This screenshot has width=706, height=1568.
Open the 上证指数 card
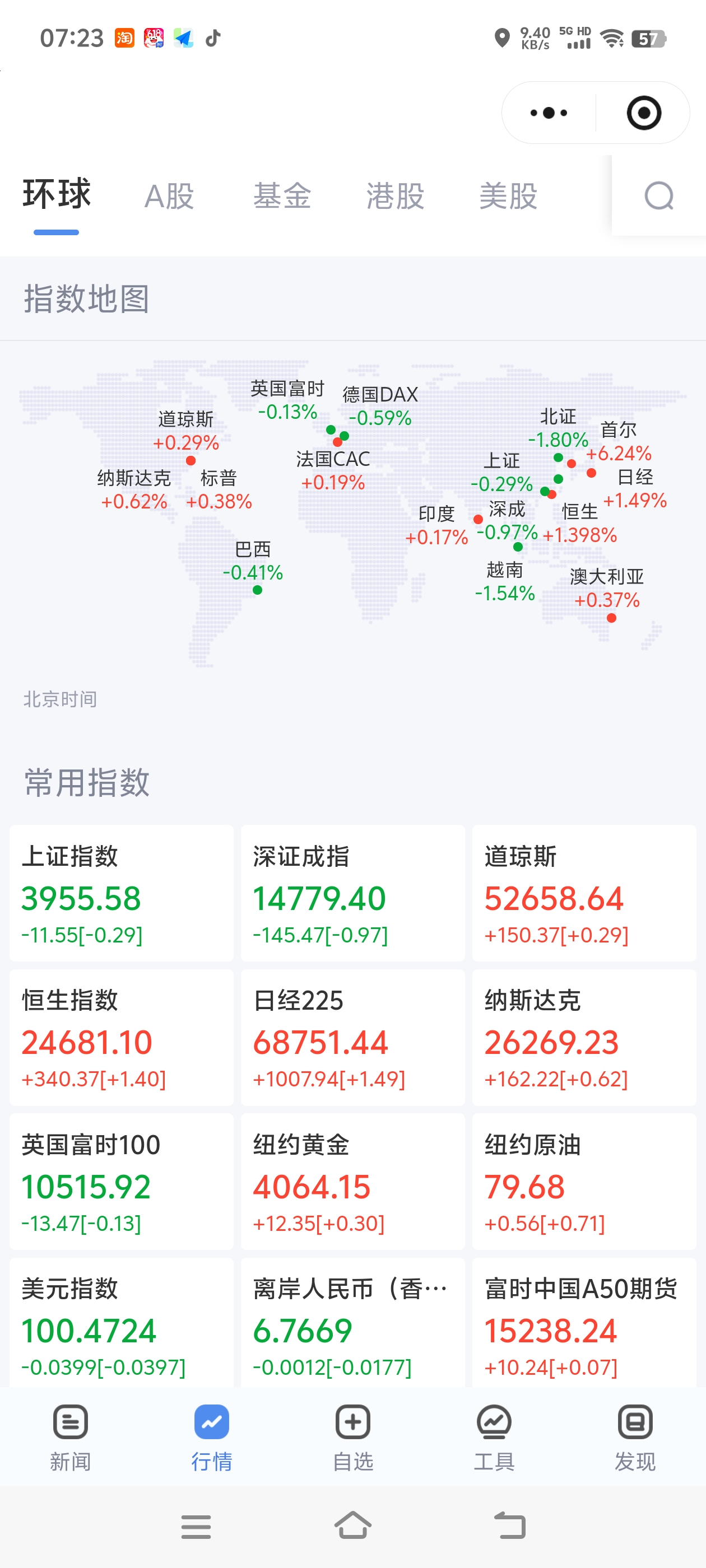pos(121,893)
